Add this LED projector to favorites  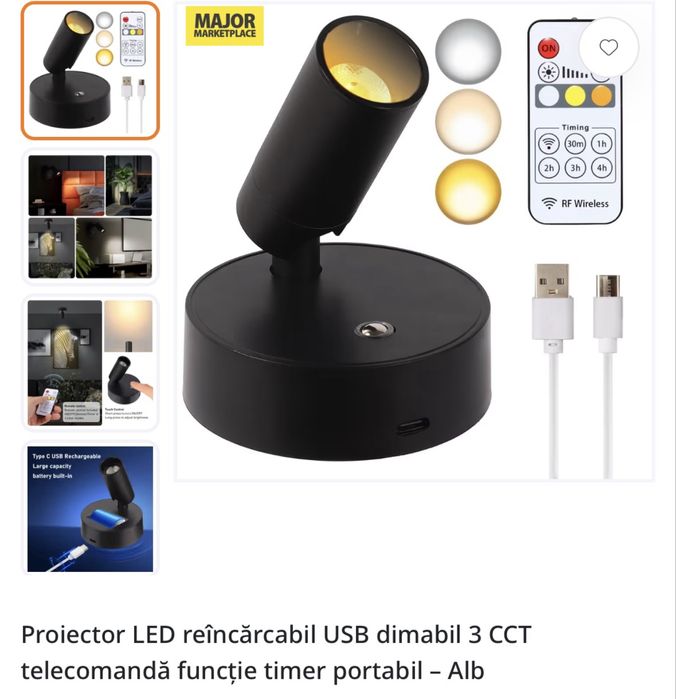point(608,47)
